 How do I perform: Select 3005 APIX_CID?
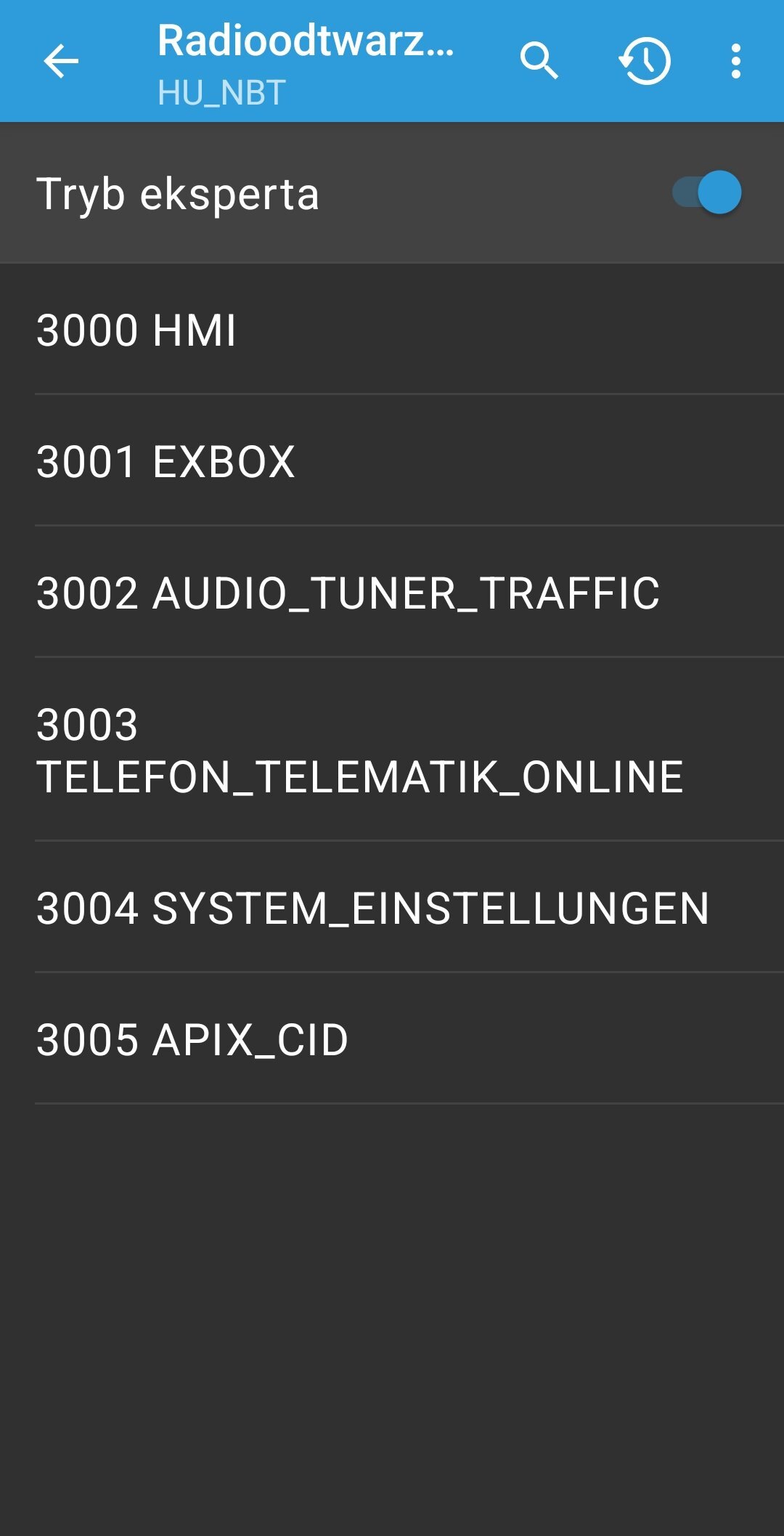click(392, 1039)
